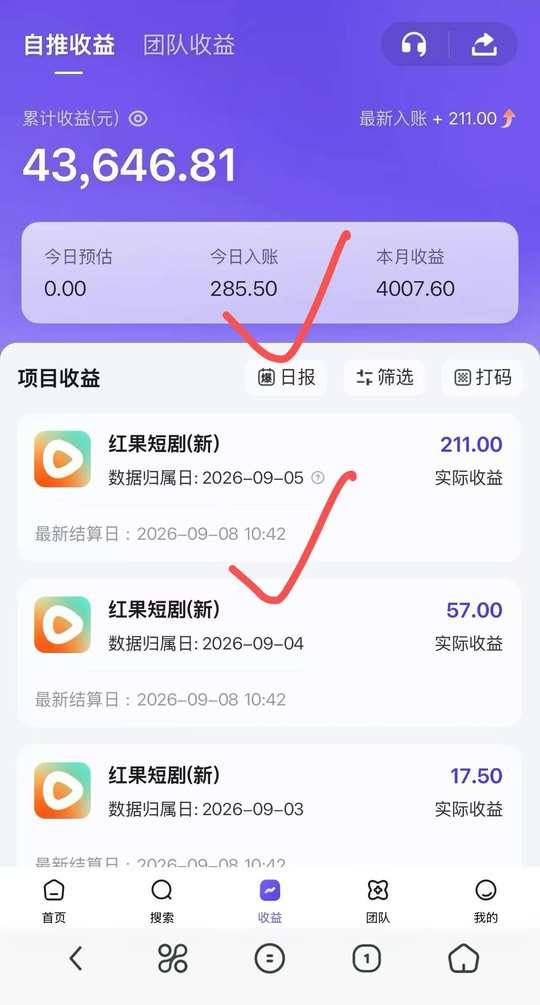
Task: Share earnings via the share icon
Action: coord(484,44)
